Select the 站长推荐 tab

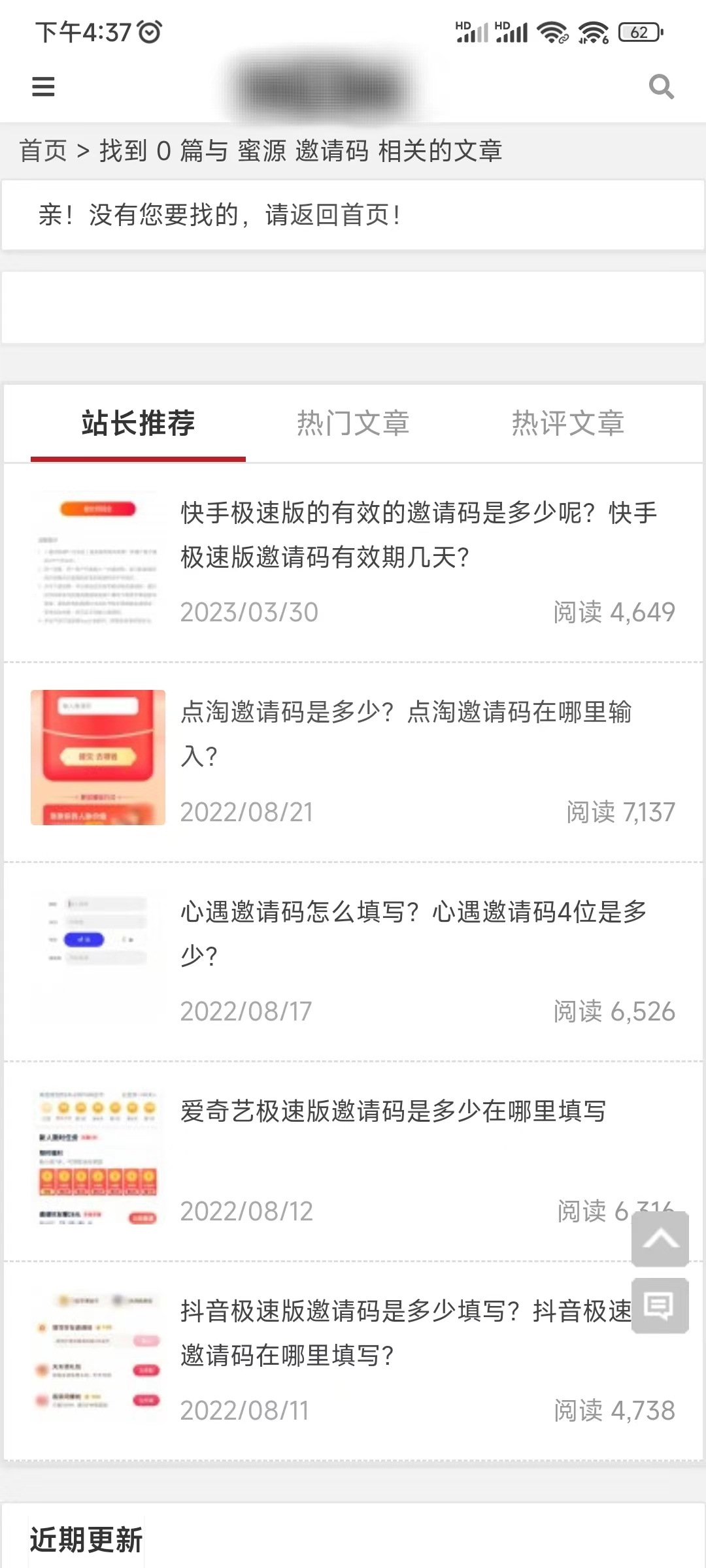point(139,423)
